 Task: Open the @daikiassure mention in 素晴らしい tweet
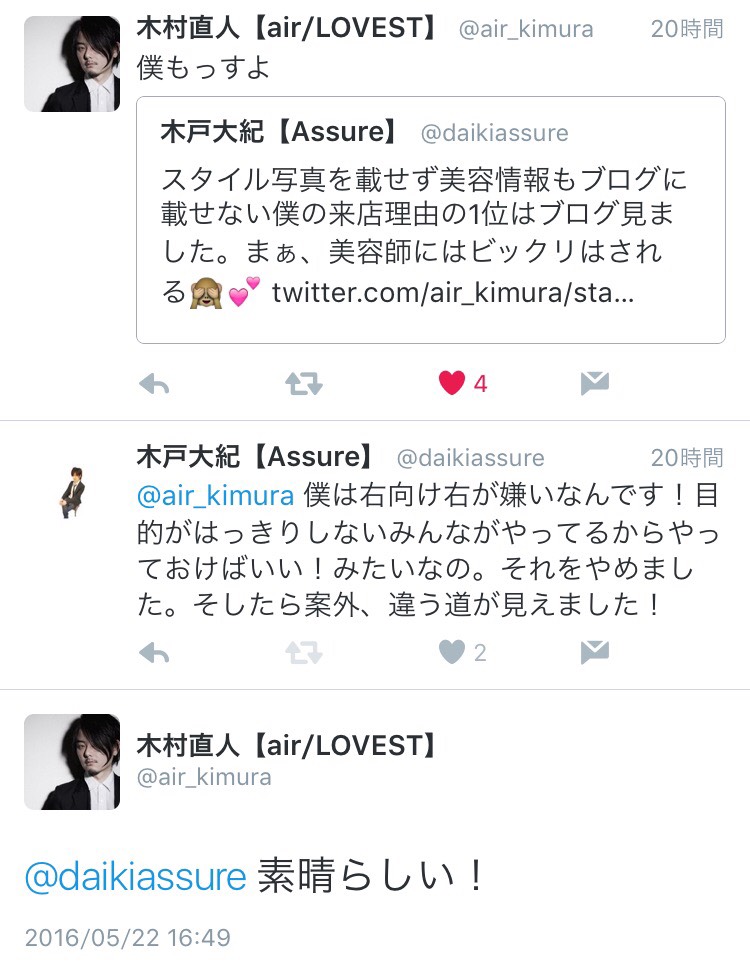(135, 876)
